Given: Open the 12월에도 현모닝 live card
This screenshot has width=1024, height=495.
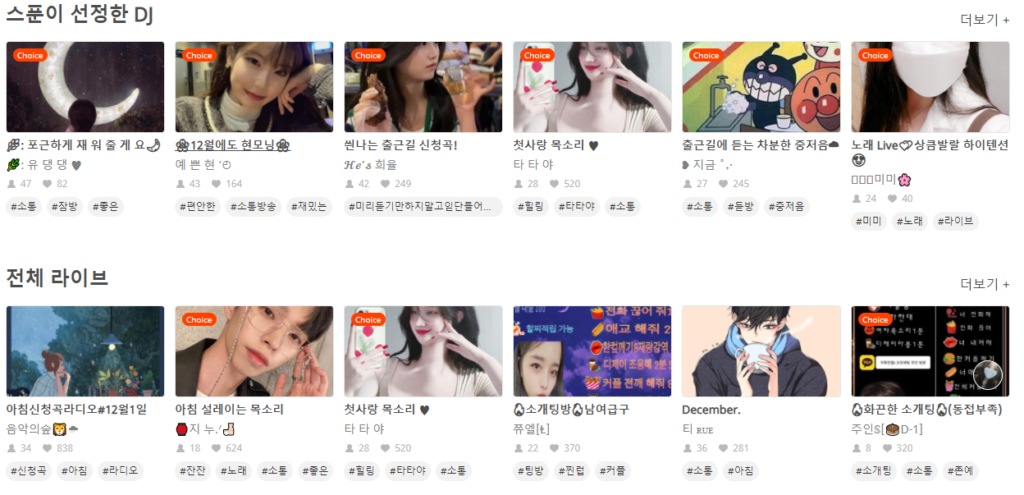Looking at the screenshot, I should 254,87.
